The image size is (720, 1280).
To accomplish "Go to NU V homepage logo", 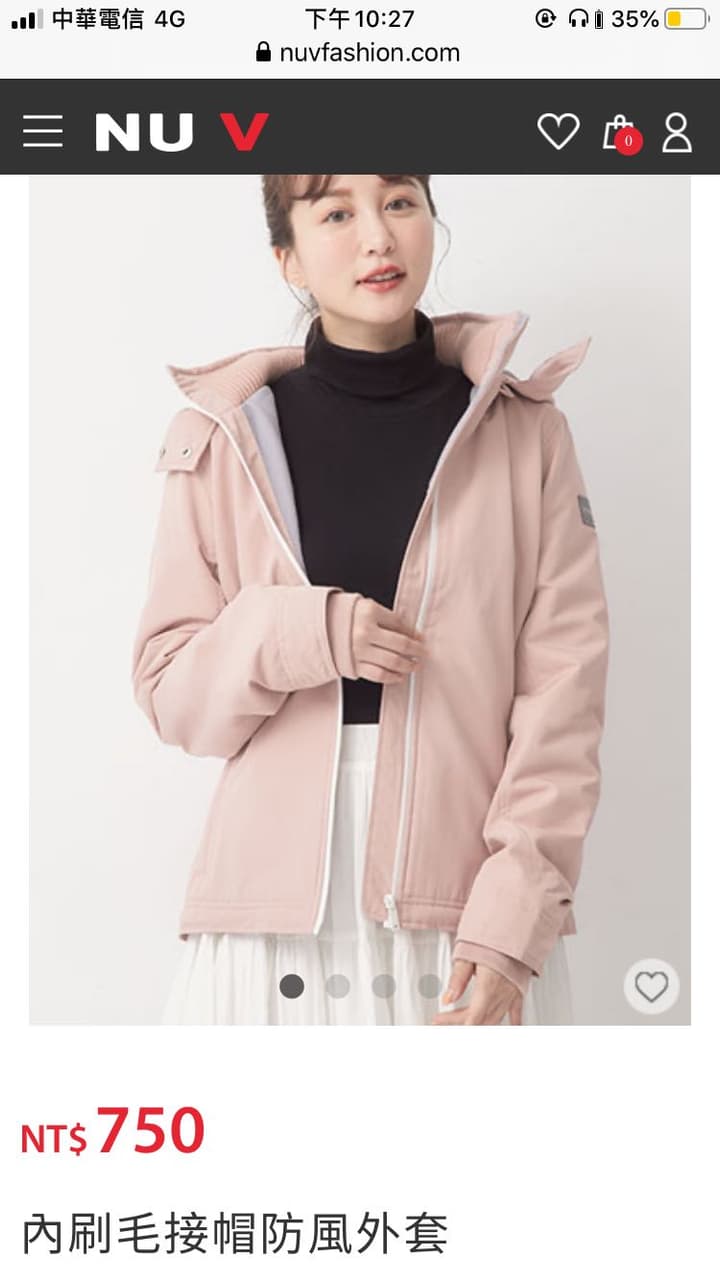I will point(182,132).
